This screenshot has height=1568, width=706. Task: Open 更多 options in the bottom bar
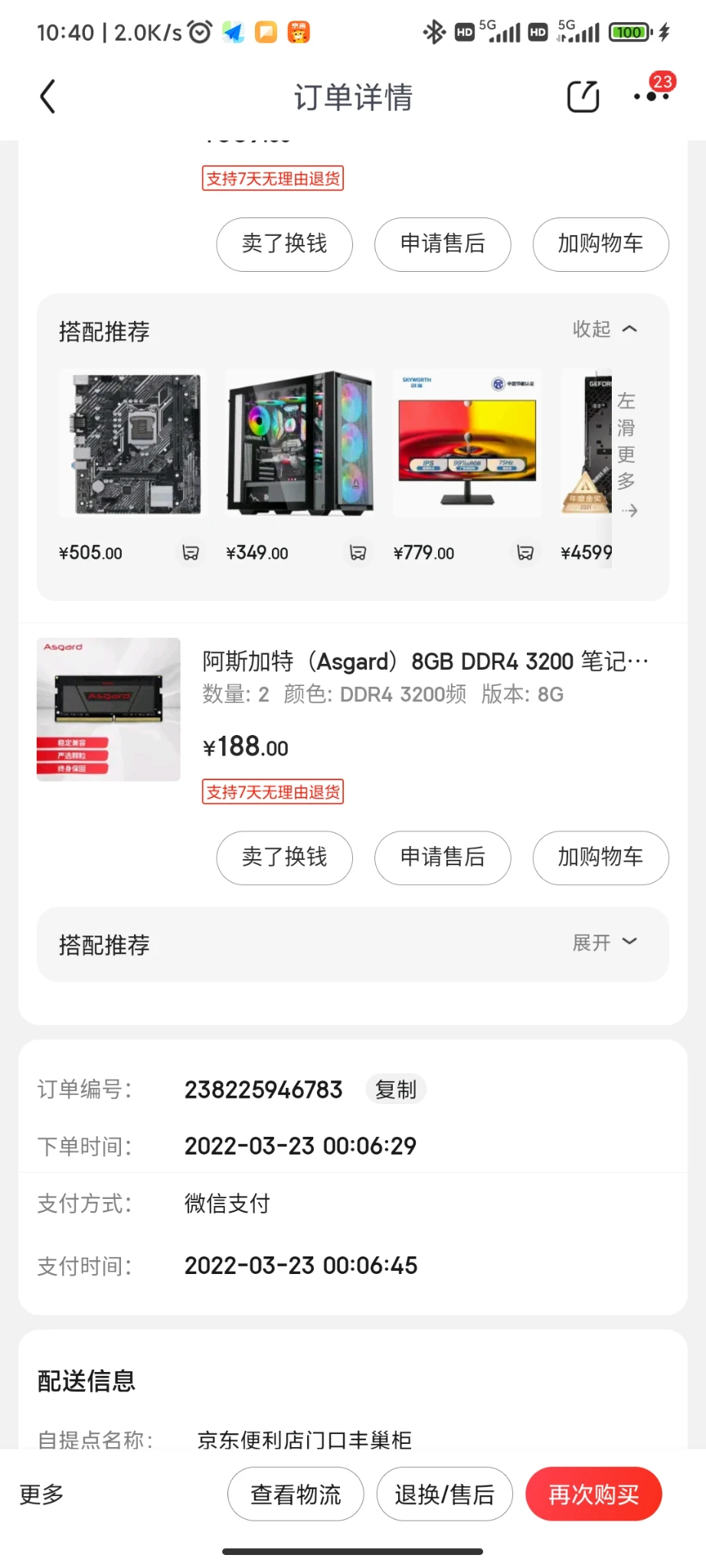[41, 1494]
